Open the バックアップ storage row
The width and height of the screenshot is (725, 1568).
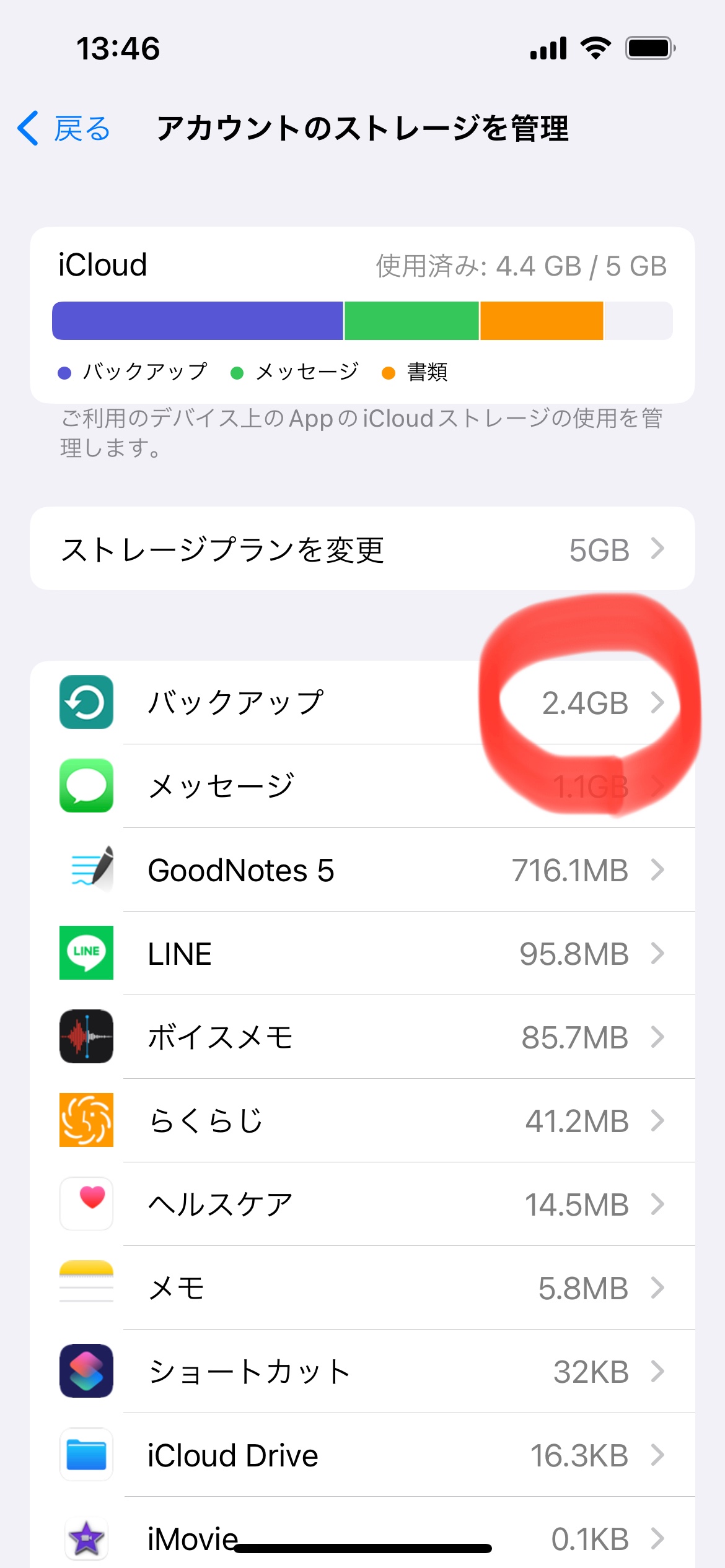point(362,703)
